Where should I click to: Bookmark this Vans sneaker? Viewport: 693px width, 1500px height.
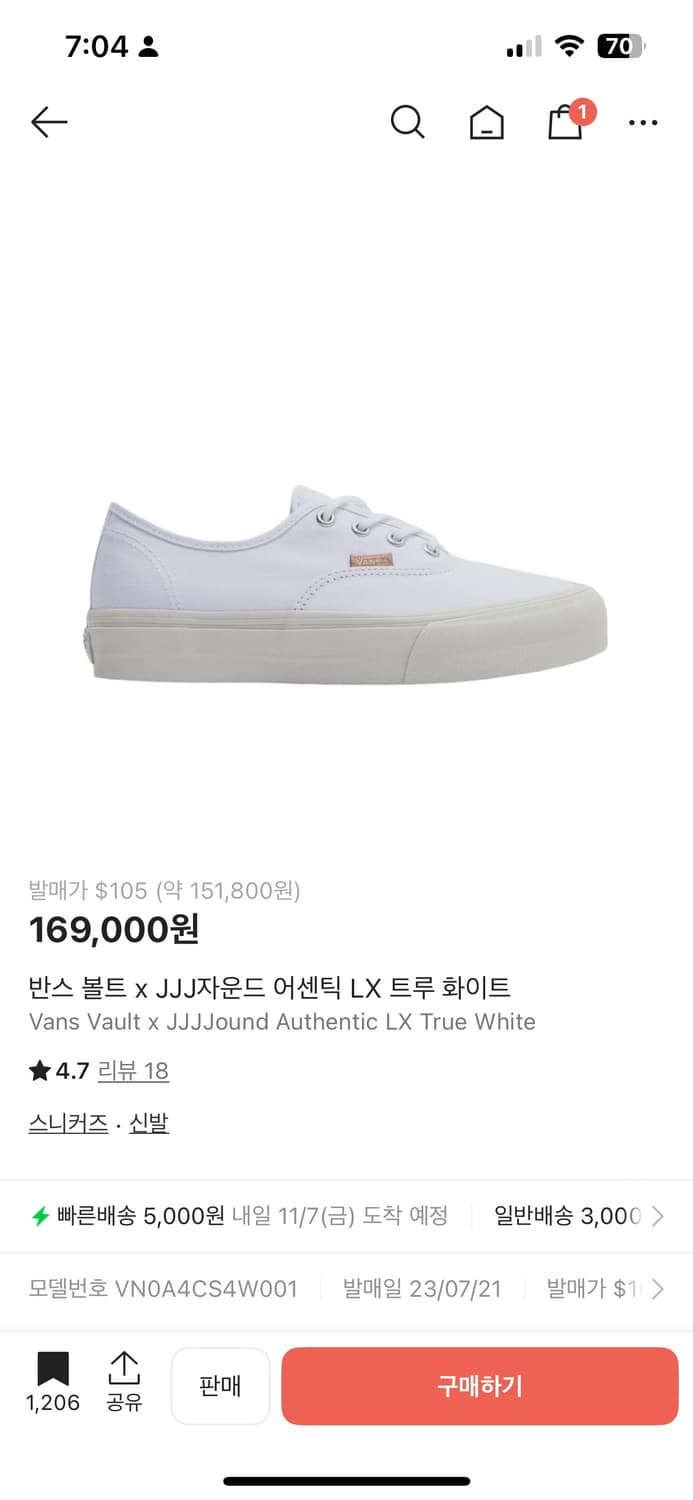pyautogui.click(x=53, y=1380)
